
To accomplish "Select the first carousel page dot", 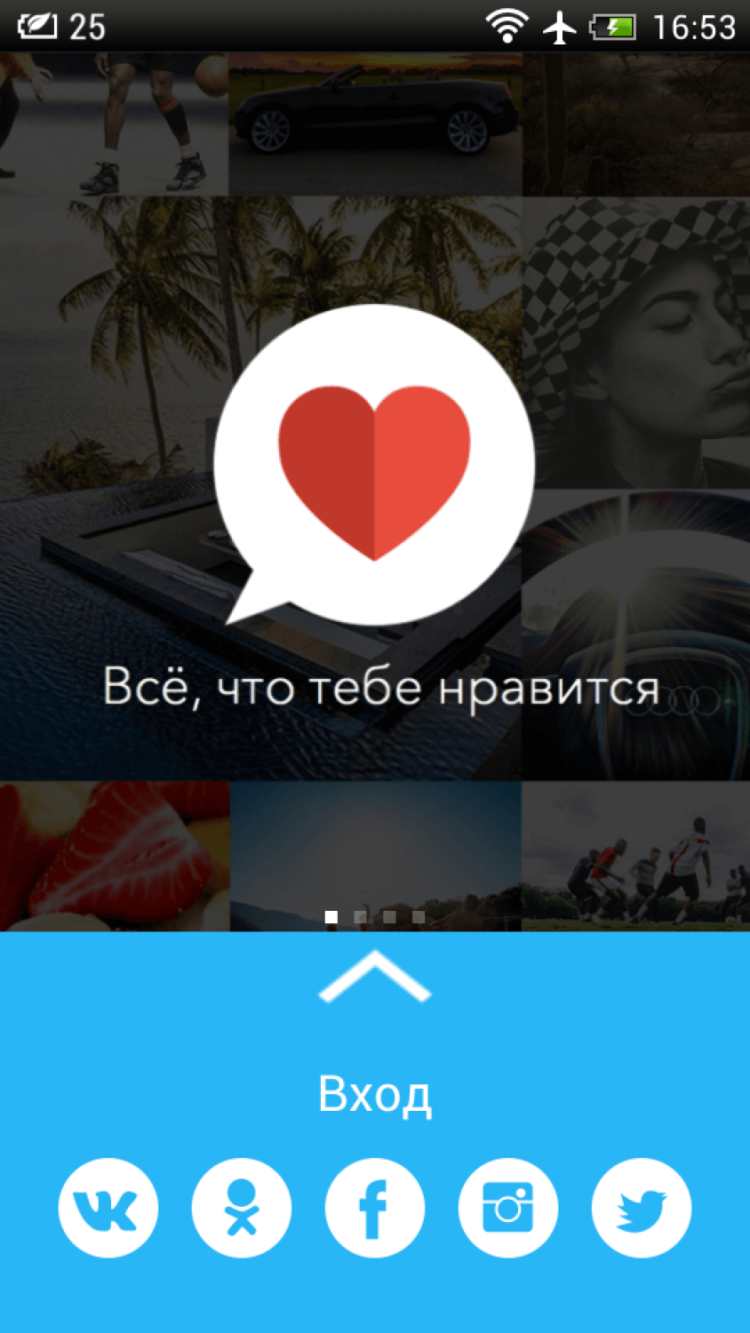I will pyautogui.click(x=330, y=915).
